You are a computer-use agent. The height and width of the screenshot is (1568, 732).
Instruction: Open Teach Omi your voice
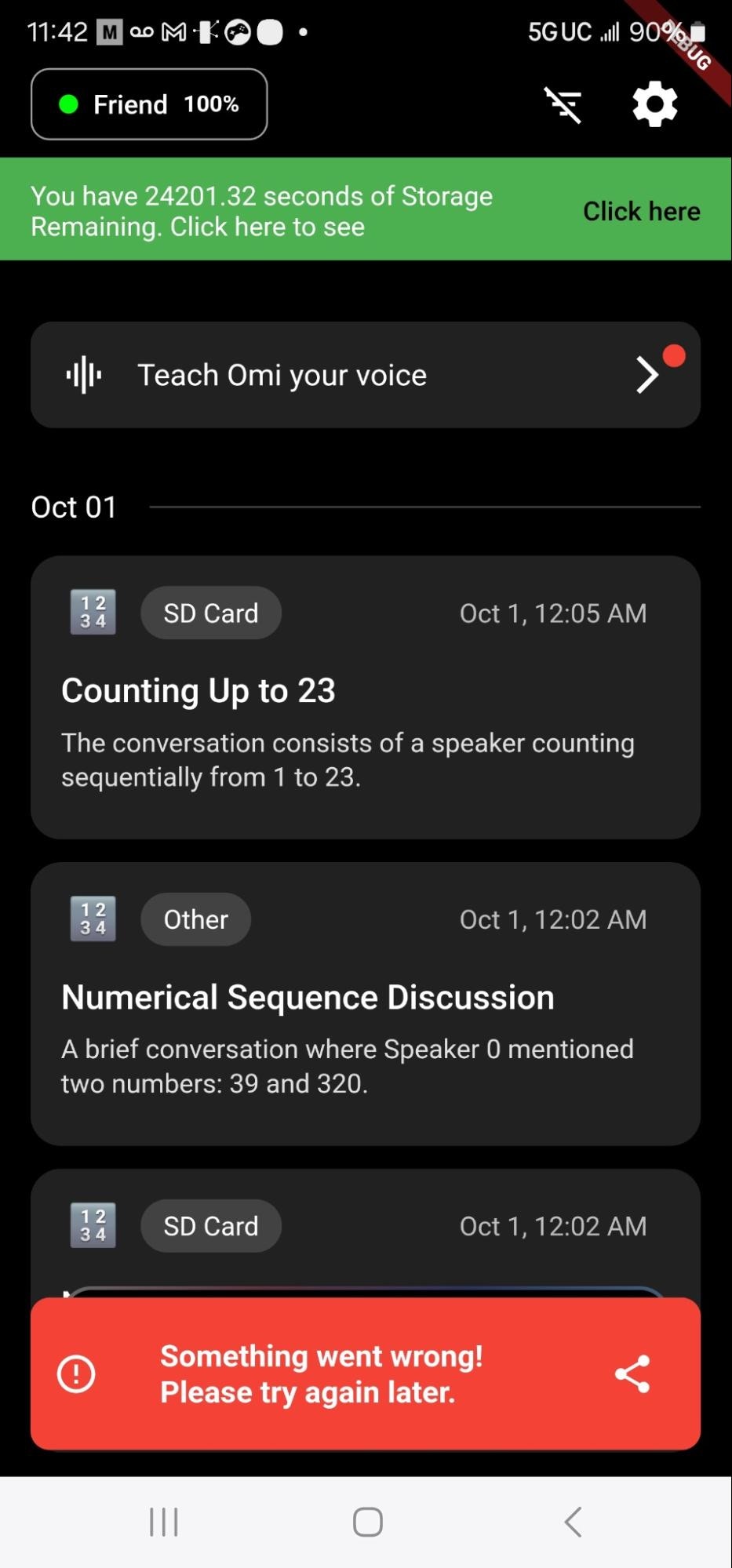(365, 375)
